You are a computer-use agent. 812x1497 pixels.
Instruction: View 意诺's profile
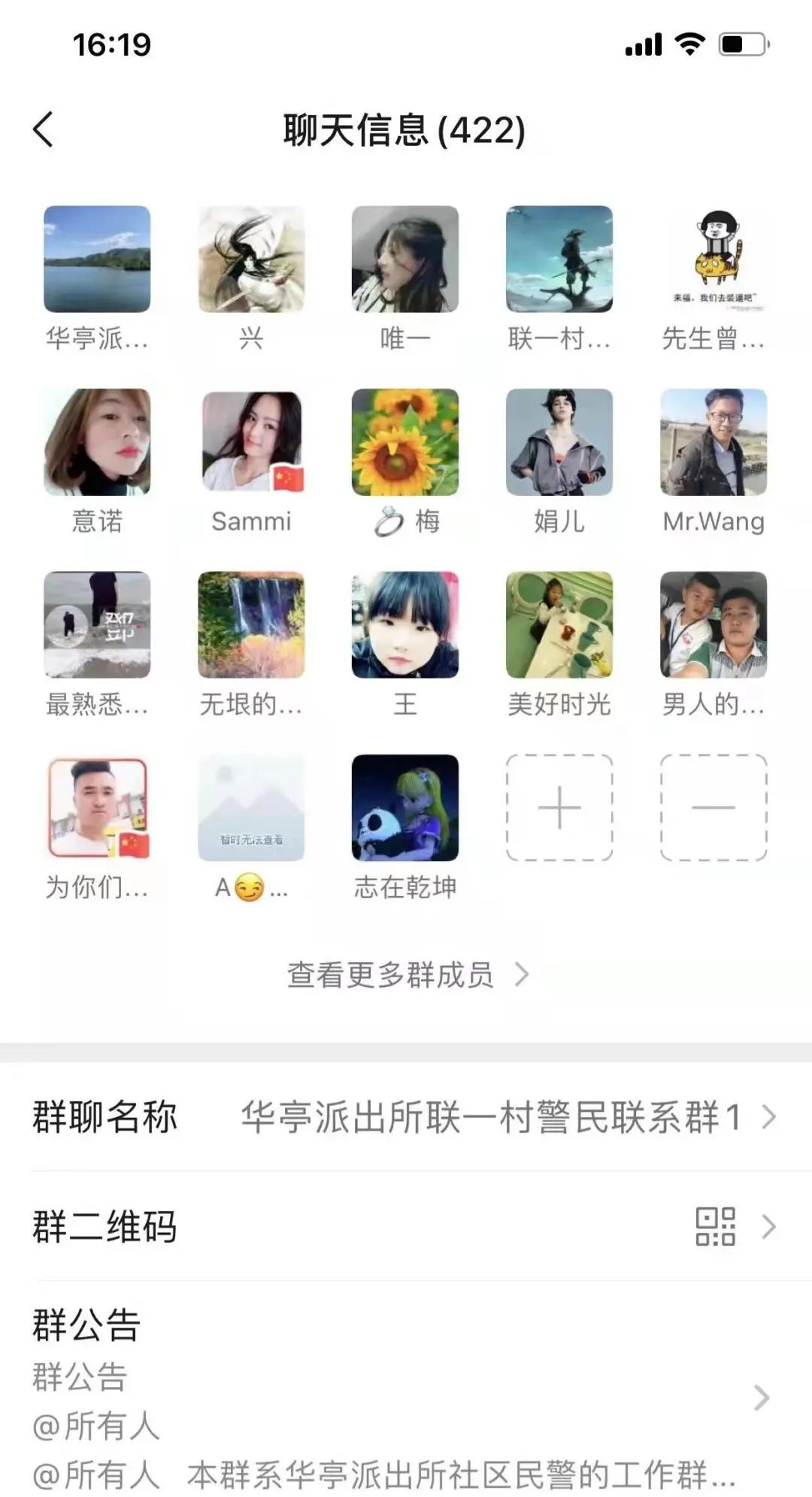coord(97,442)
